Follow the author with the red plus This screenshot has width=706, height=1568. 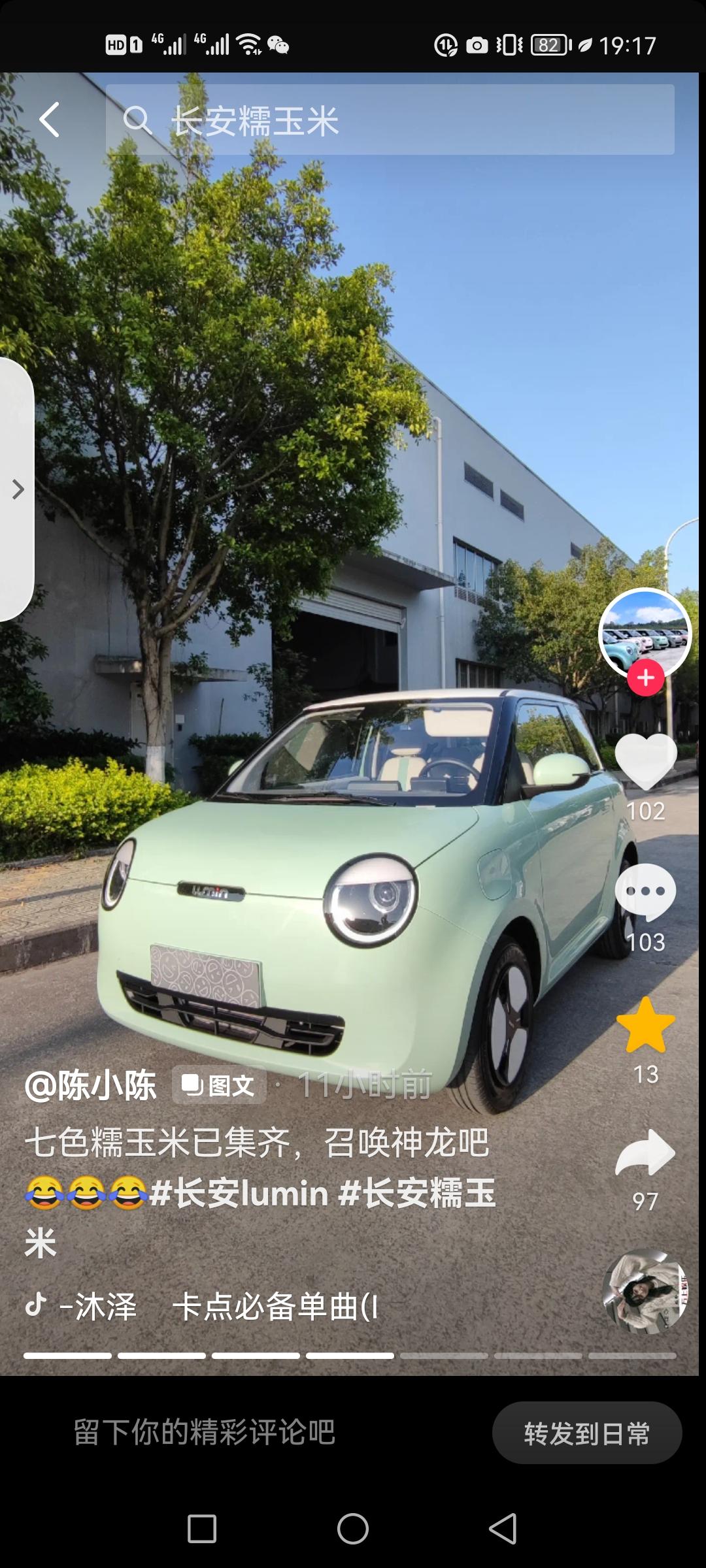[645, 678]
